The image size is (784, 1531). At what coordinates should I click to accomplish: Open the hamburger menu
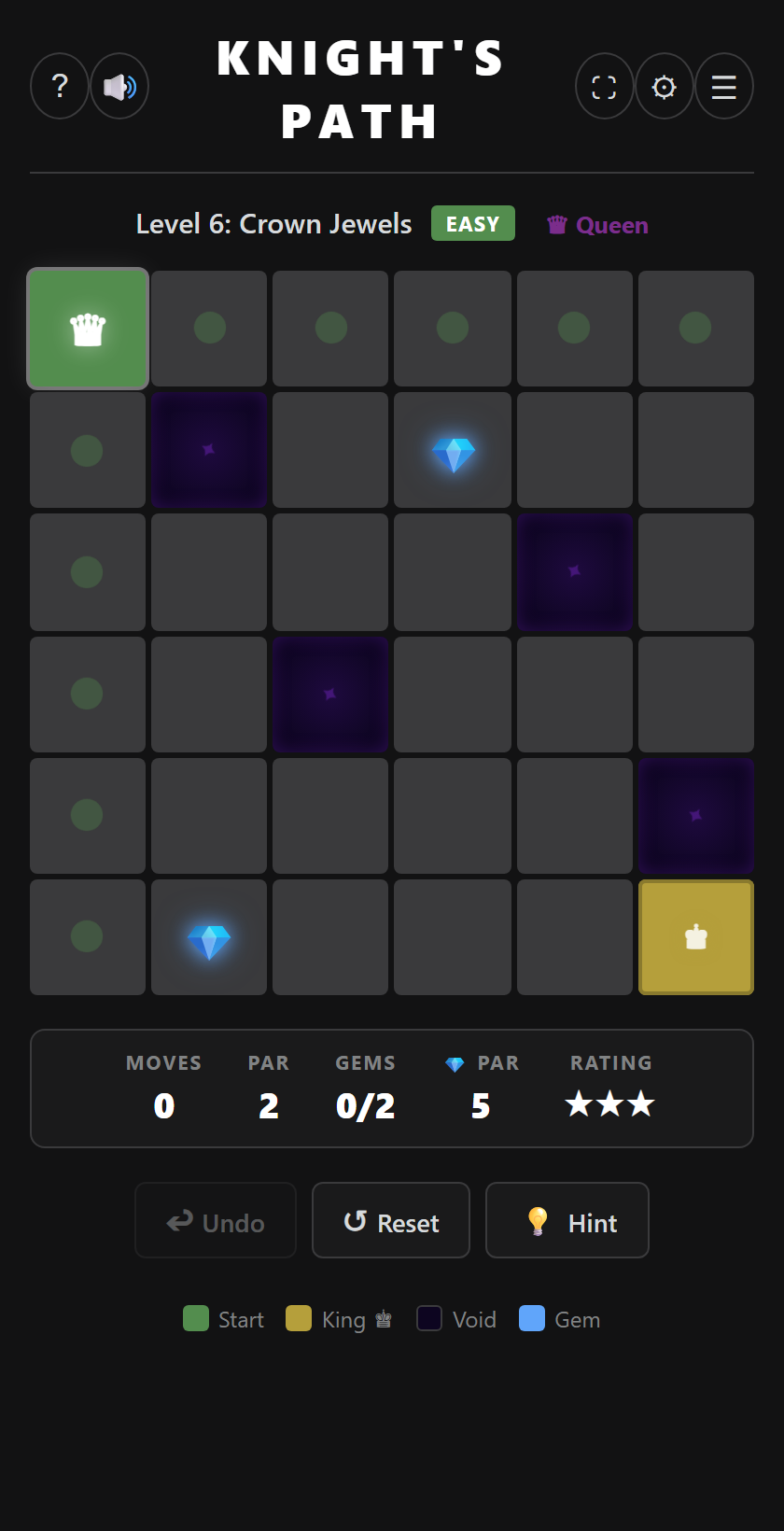coord(724,86)
